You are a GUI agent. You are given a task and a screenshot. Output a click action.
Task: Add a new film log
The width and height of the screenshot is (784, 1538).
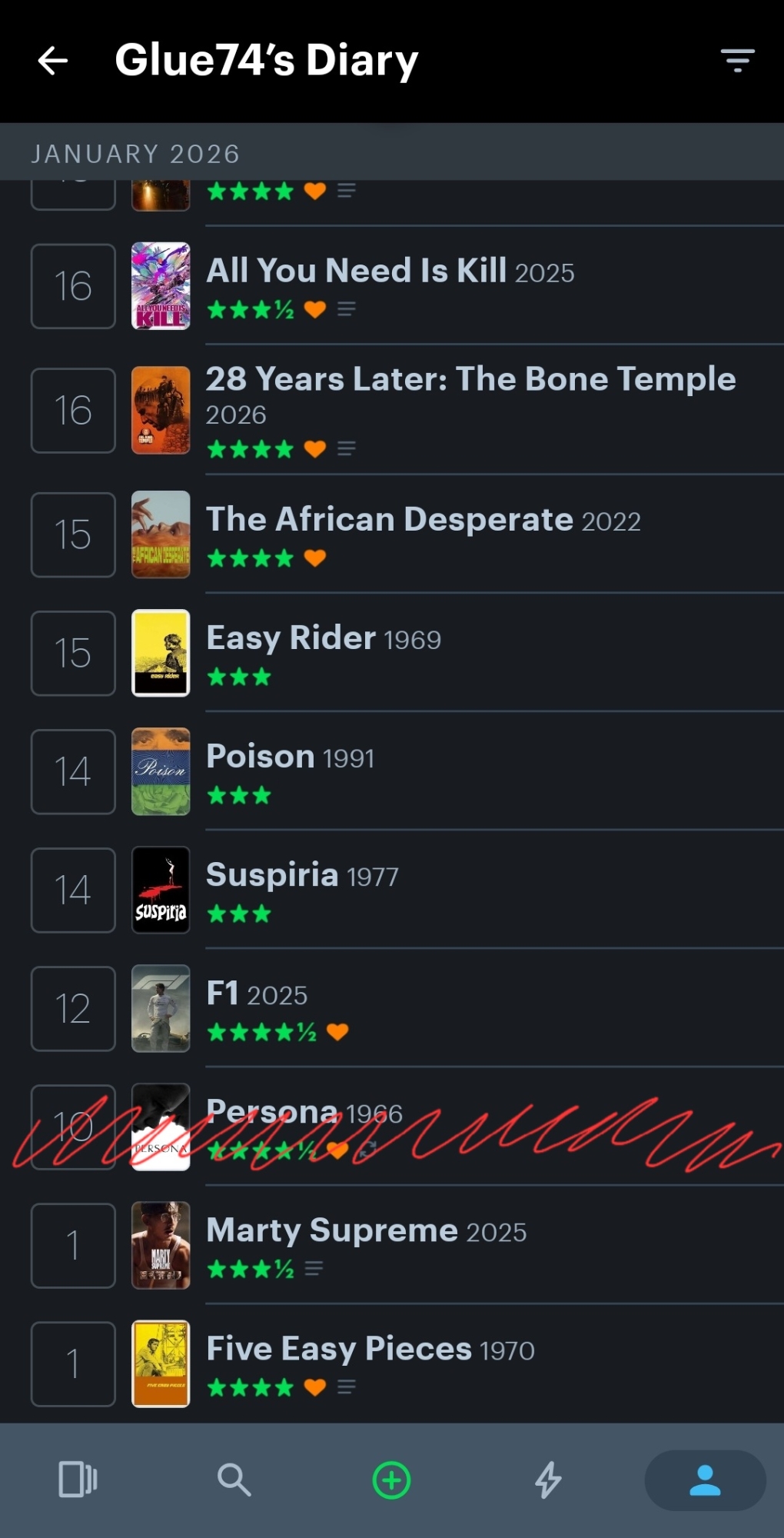[392, 1480]
